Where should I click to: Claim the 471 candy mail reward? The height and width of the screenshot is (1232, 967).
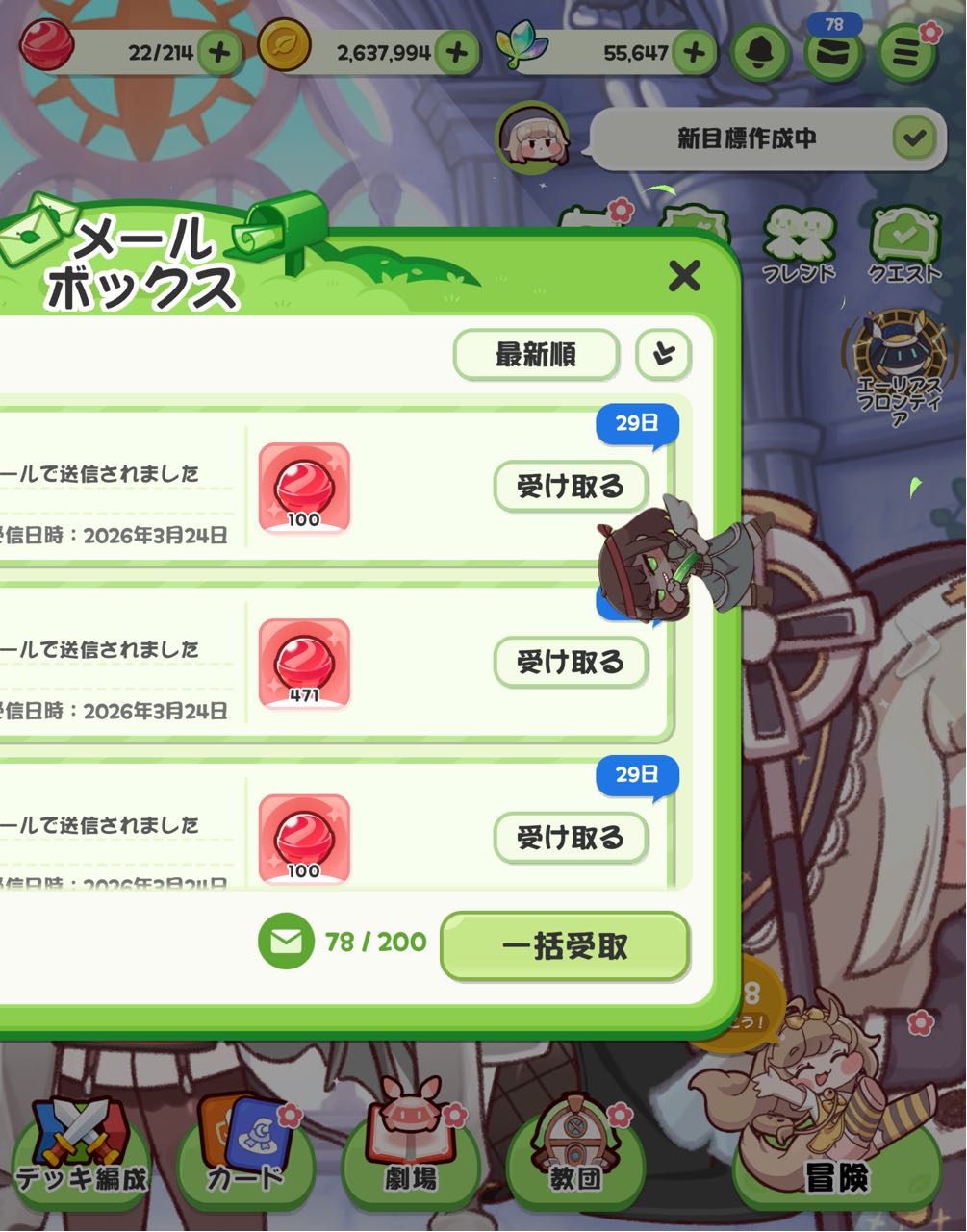point(571,663)
